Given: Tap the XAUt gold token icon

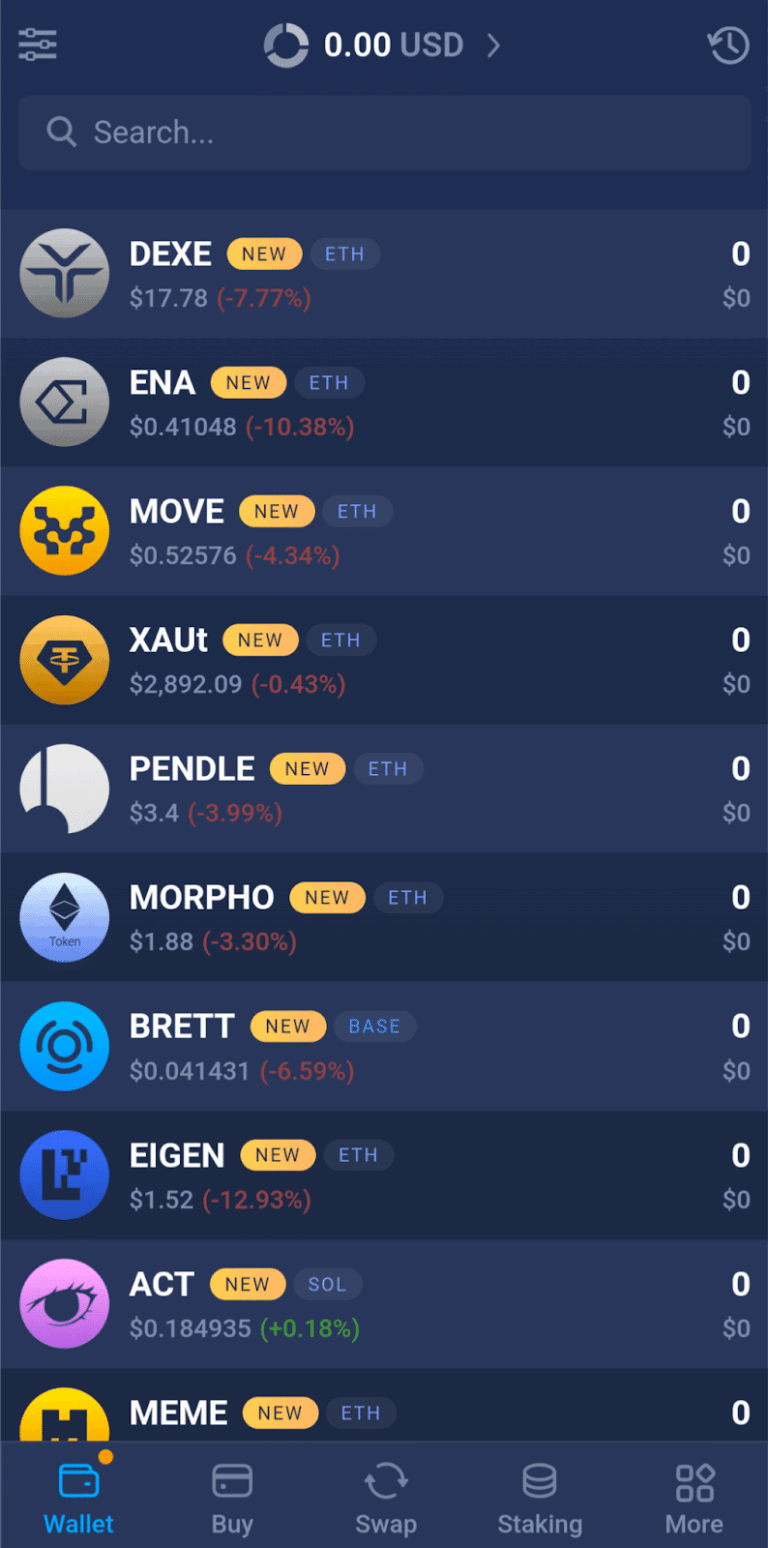Looking at the screenshot, I should point(64,660).
